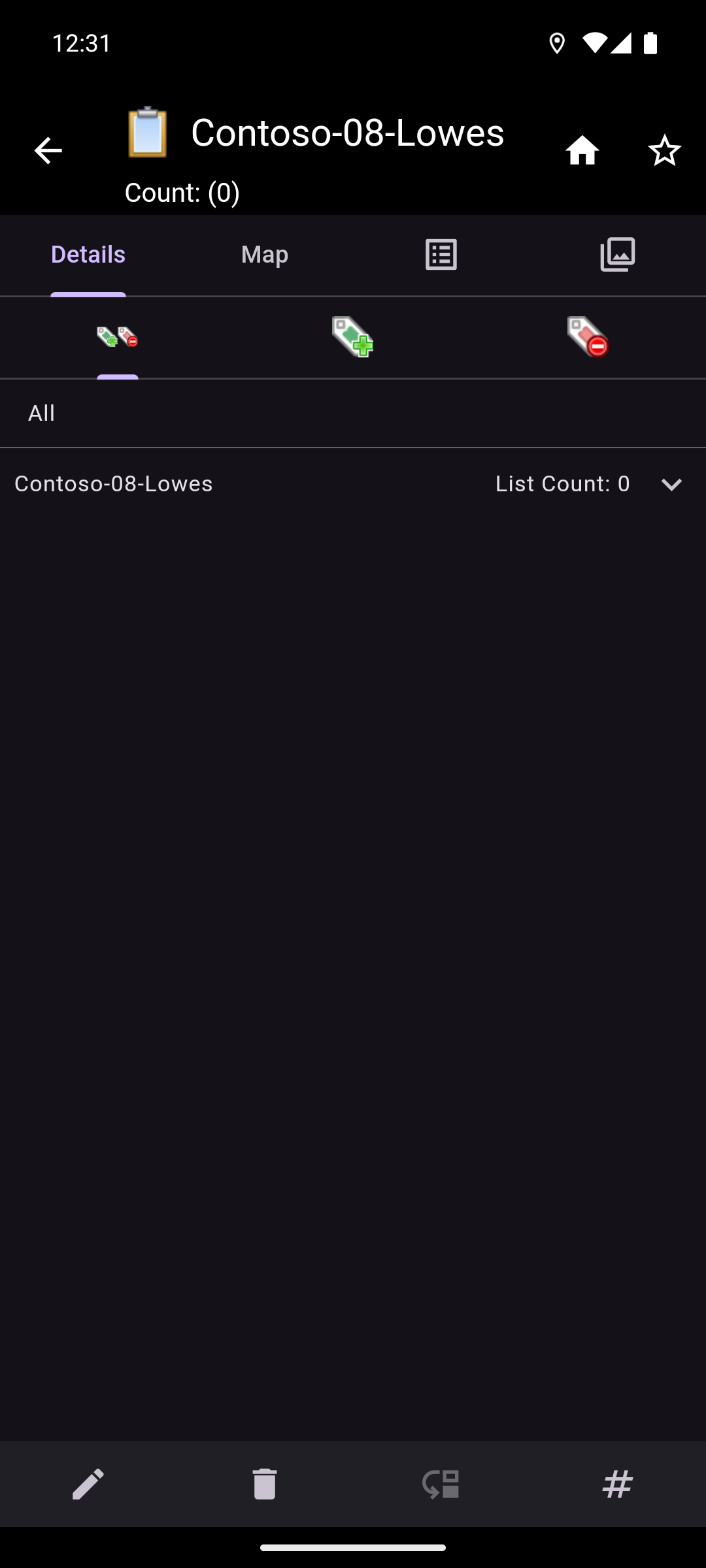Viewport: 706px width, 1568px height.
Task: Go to the home screen icon
Action: (x=582, y=151)
